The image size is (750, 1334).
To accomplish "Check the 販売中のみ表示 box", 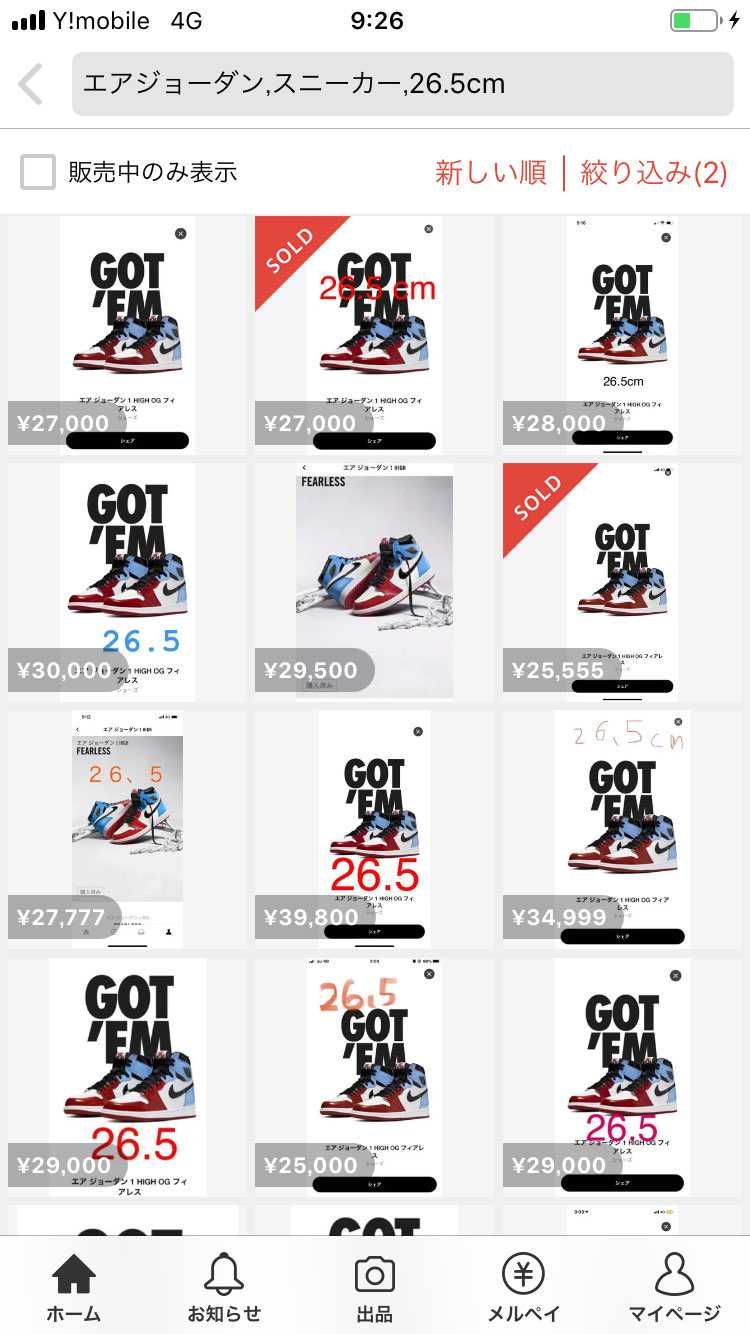I will (x=38, y=172).
